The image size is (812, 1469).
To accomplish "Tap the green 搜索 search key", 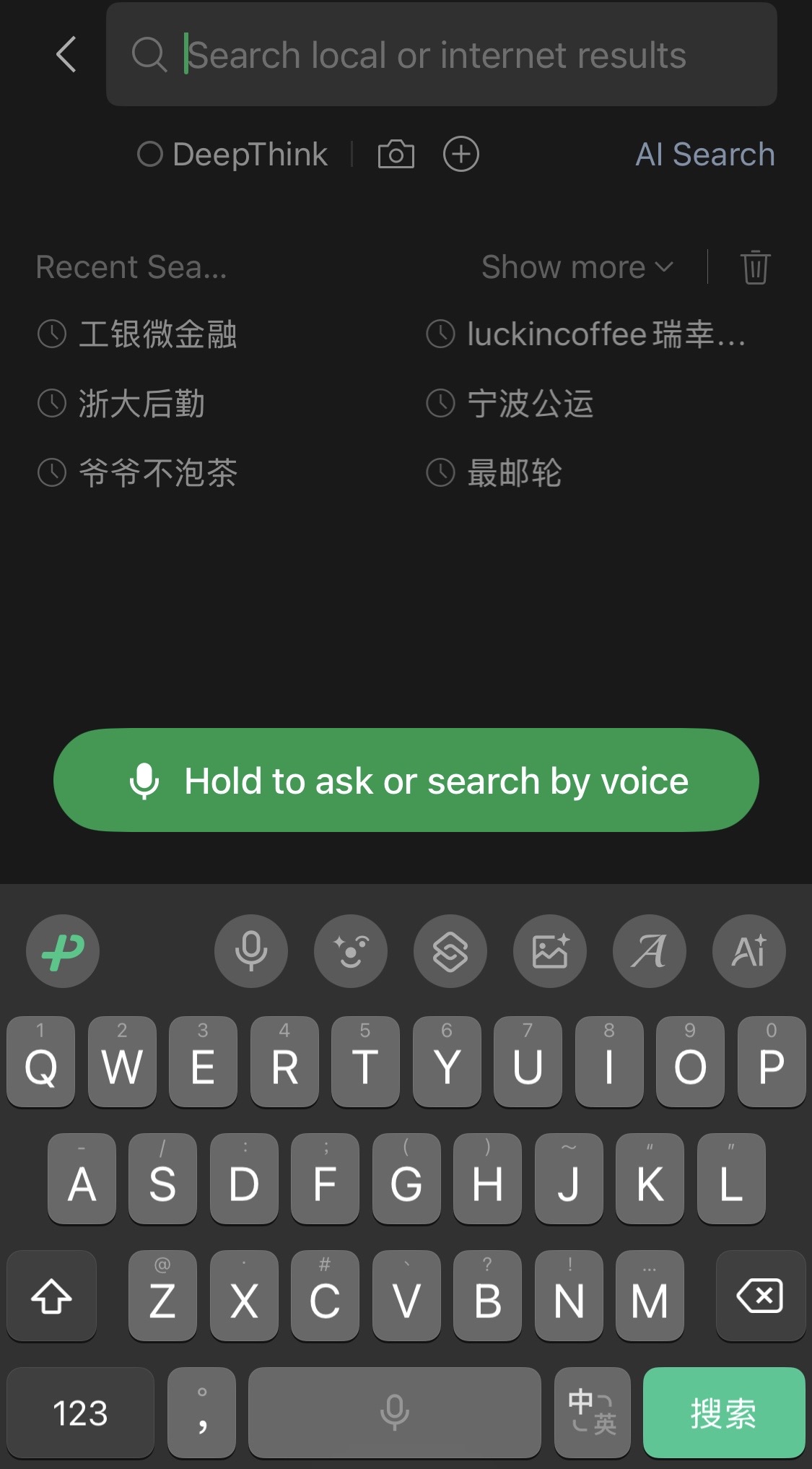I will point(723,1412).
